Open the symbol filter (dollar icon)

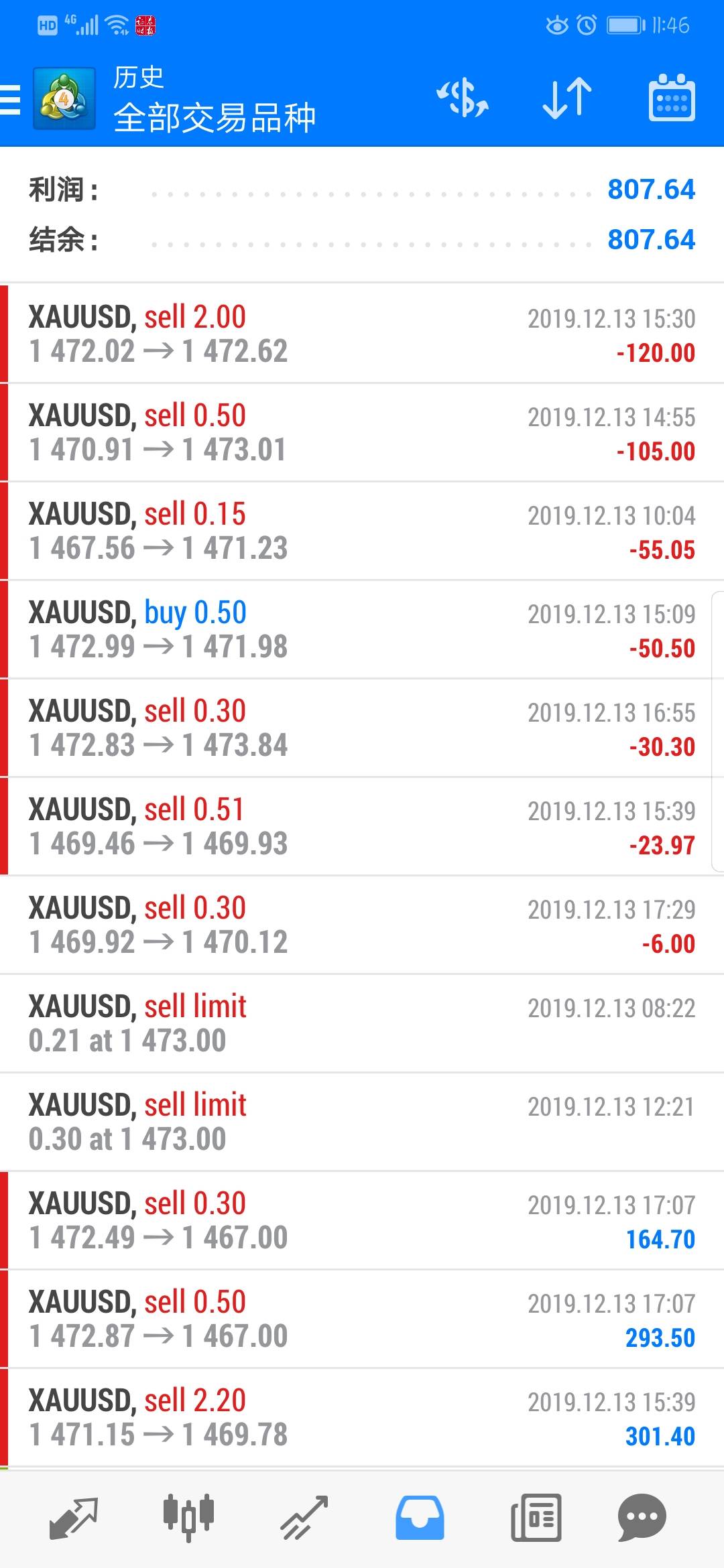tap(463, 99)
